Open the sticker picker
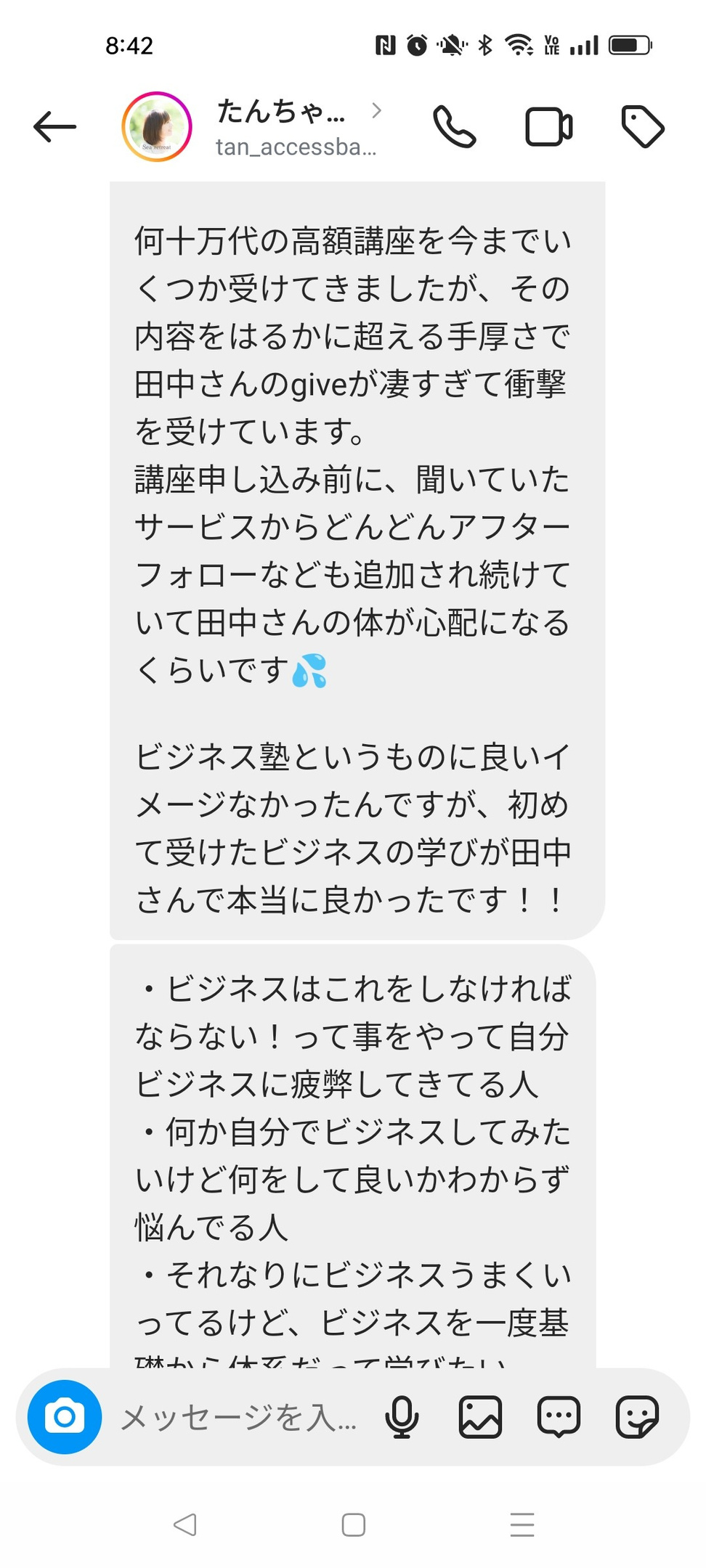 [637, 1416]
